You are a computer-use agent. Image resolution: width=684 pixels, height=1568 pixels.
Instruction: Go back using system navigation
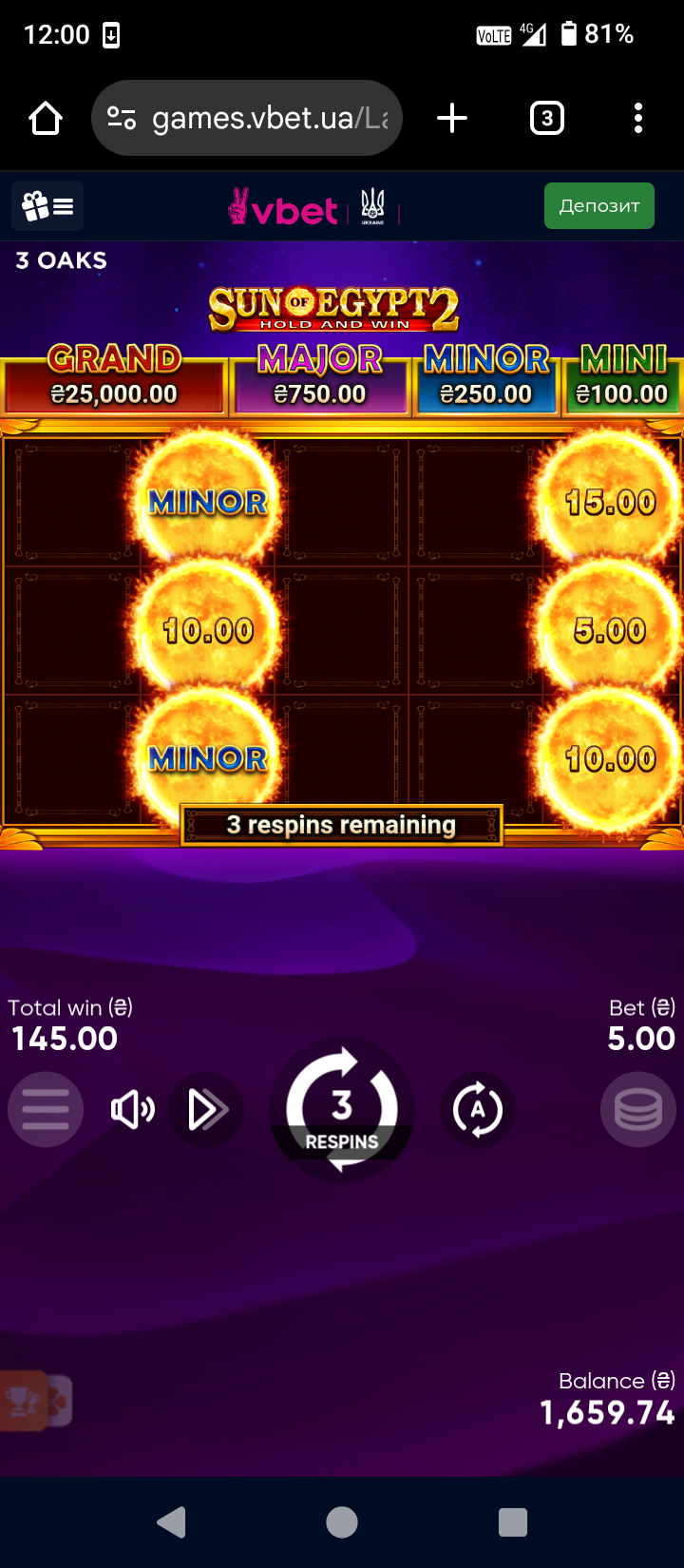tap(171, 1522)
